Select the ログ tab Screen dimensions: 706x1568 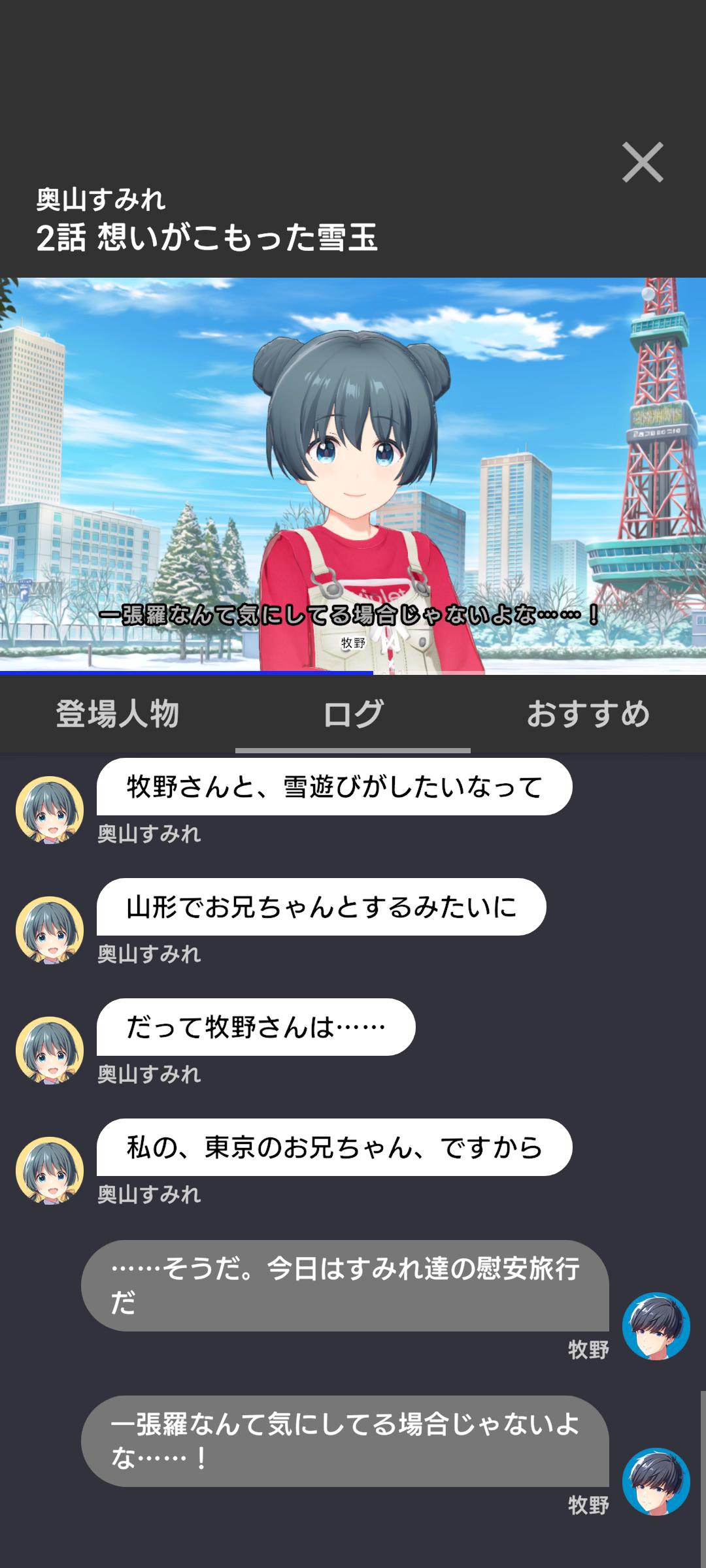point(353,713)
